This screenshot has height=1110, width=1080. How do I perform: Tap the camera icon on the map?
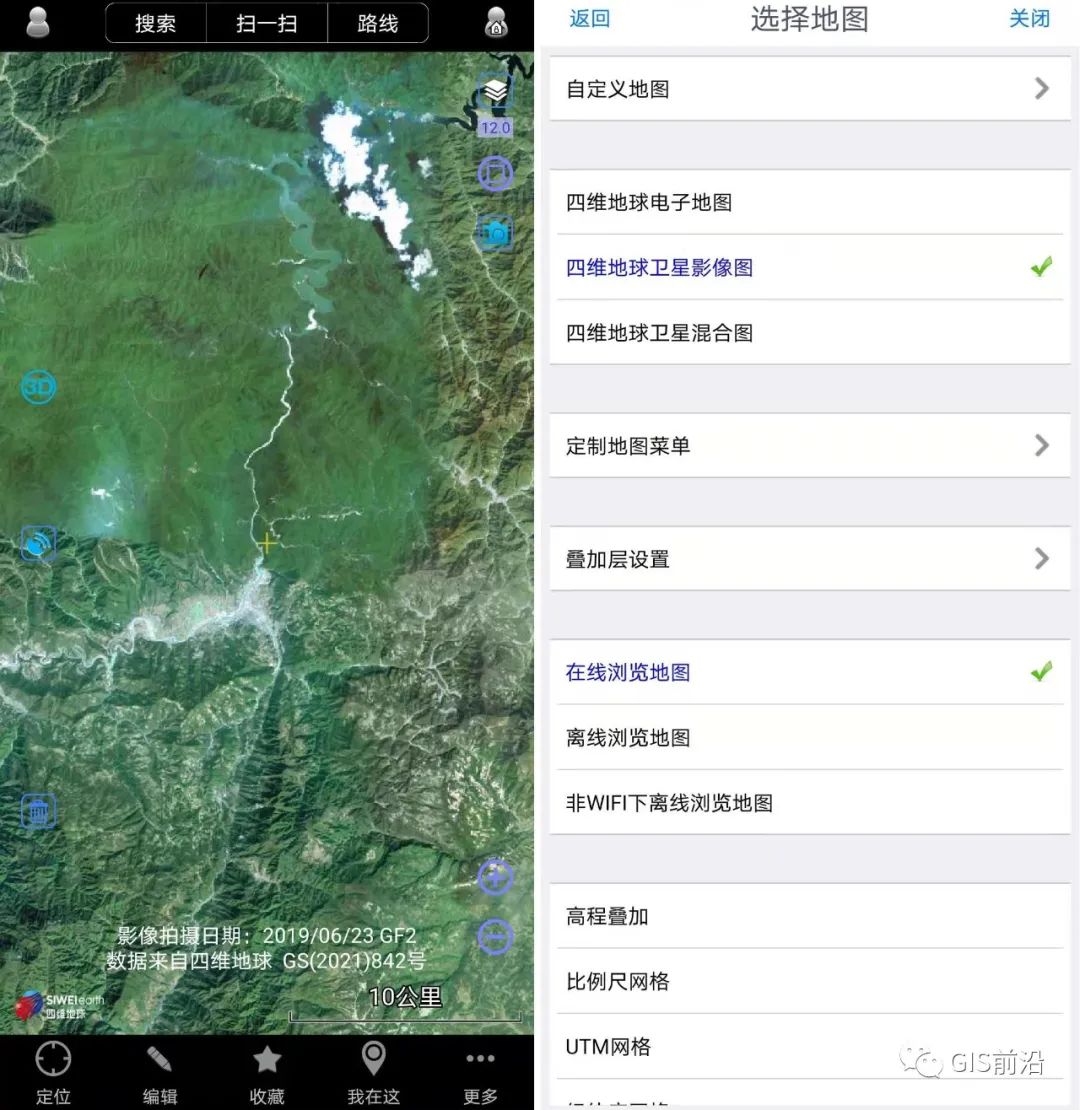(495, 233)
